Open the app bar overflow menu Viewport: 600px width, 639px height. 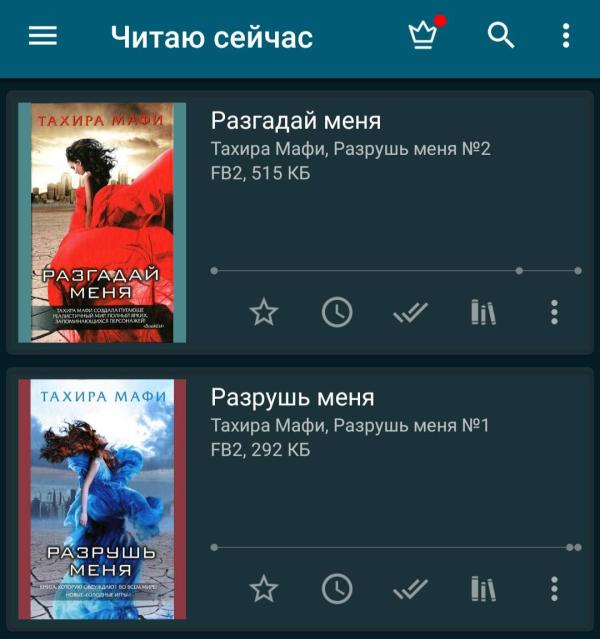[x=565, y=37]
